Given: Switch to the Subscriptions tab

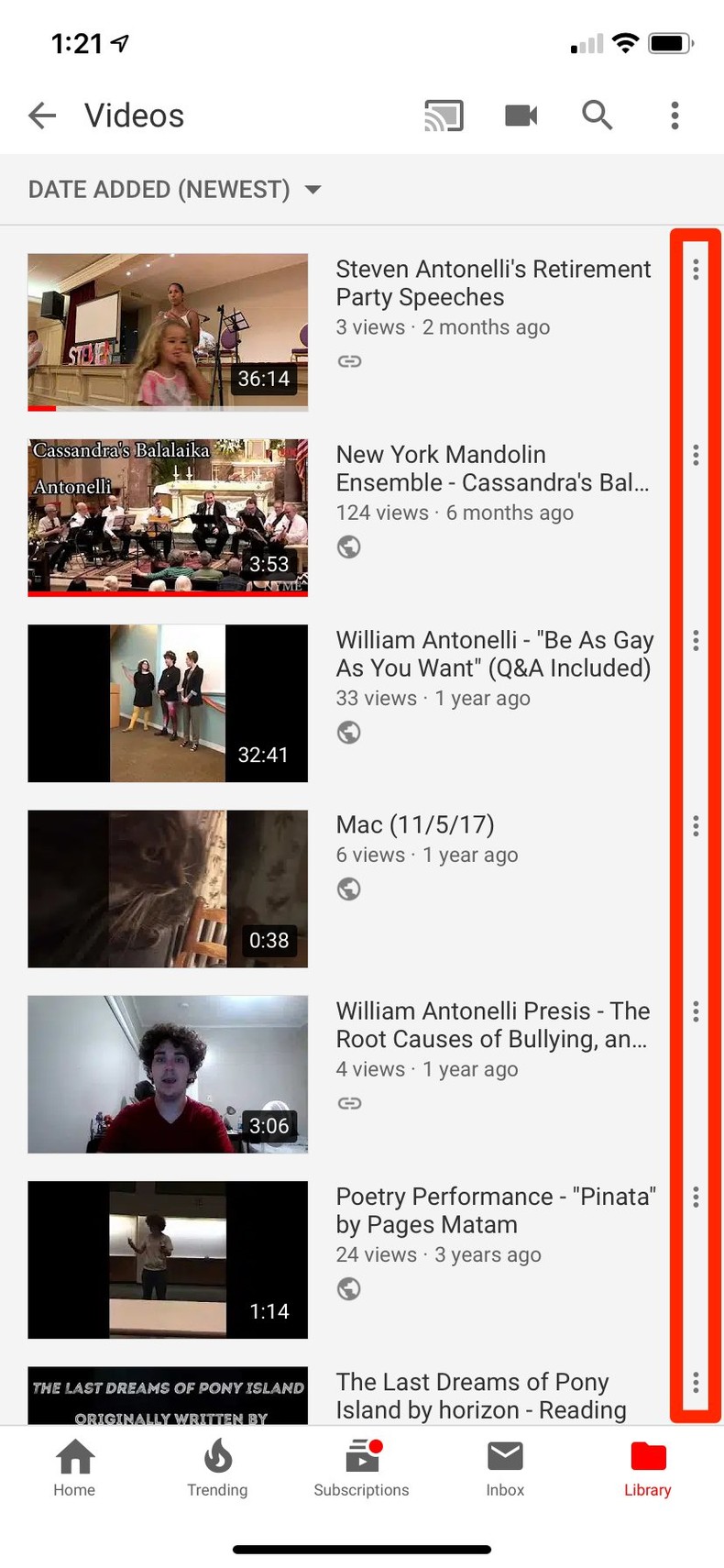Looking at the screenshot, I should point(361,1468).
